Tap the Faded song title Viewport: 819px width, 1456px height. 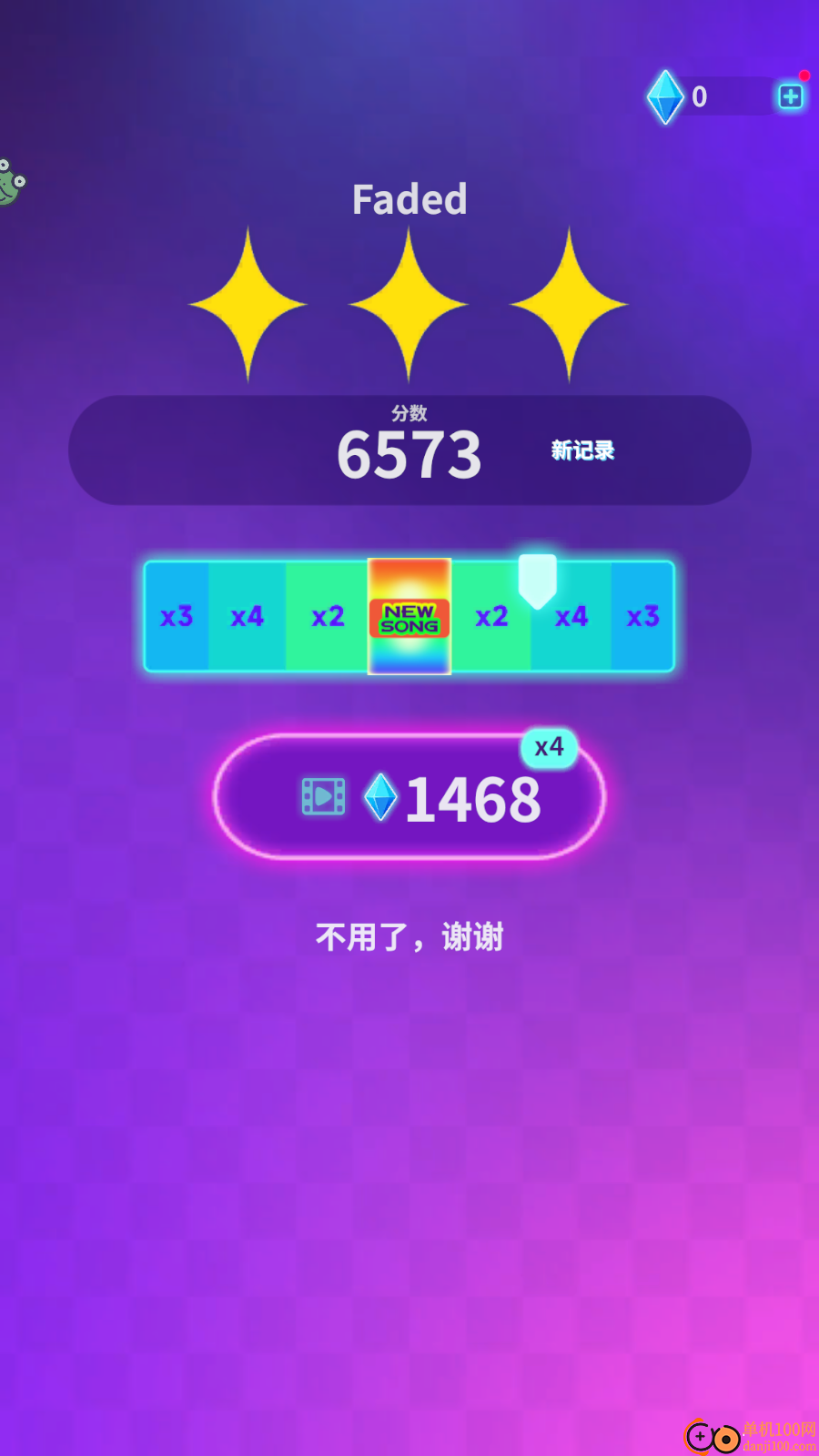pyautogui.click(x=409, y=199)
